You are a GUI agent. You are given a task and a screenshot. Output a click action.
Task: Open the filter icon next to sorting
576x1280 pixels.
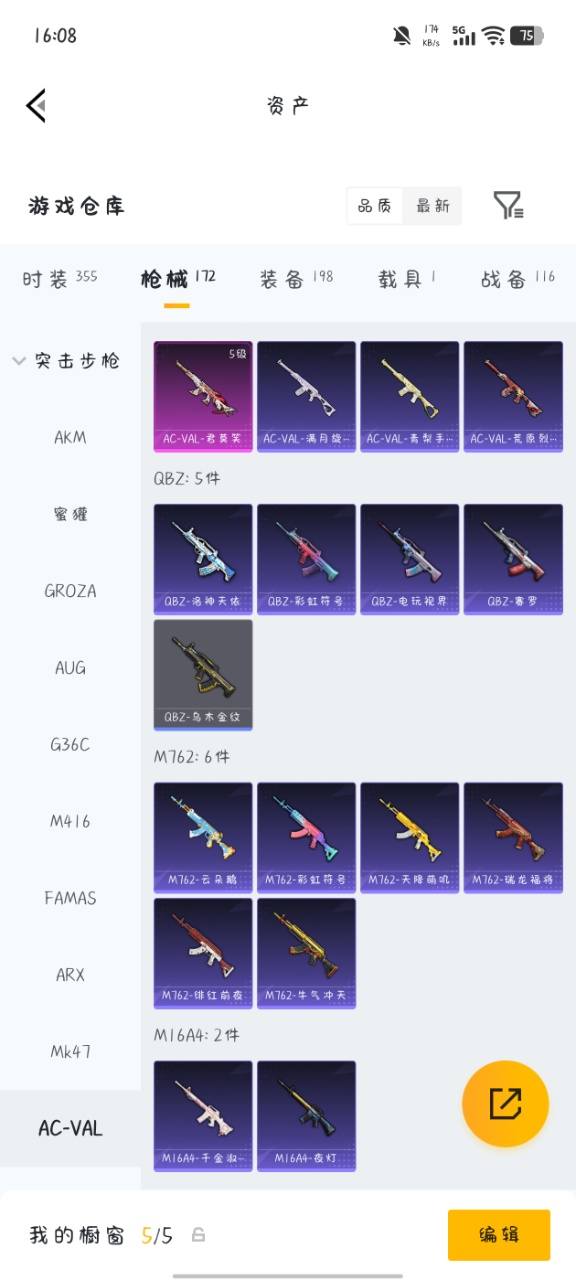pyautogui.click(x=508, y=205)
